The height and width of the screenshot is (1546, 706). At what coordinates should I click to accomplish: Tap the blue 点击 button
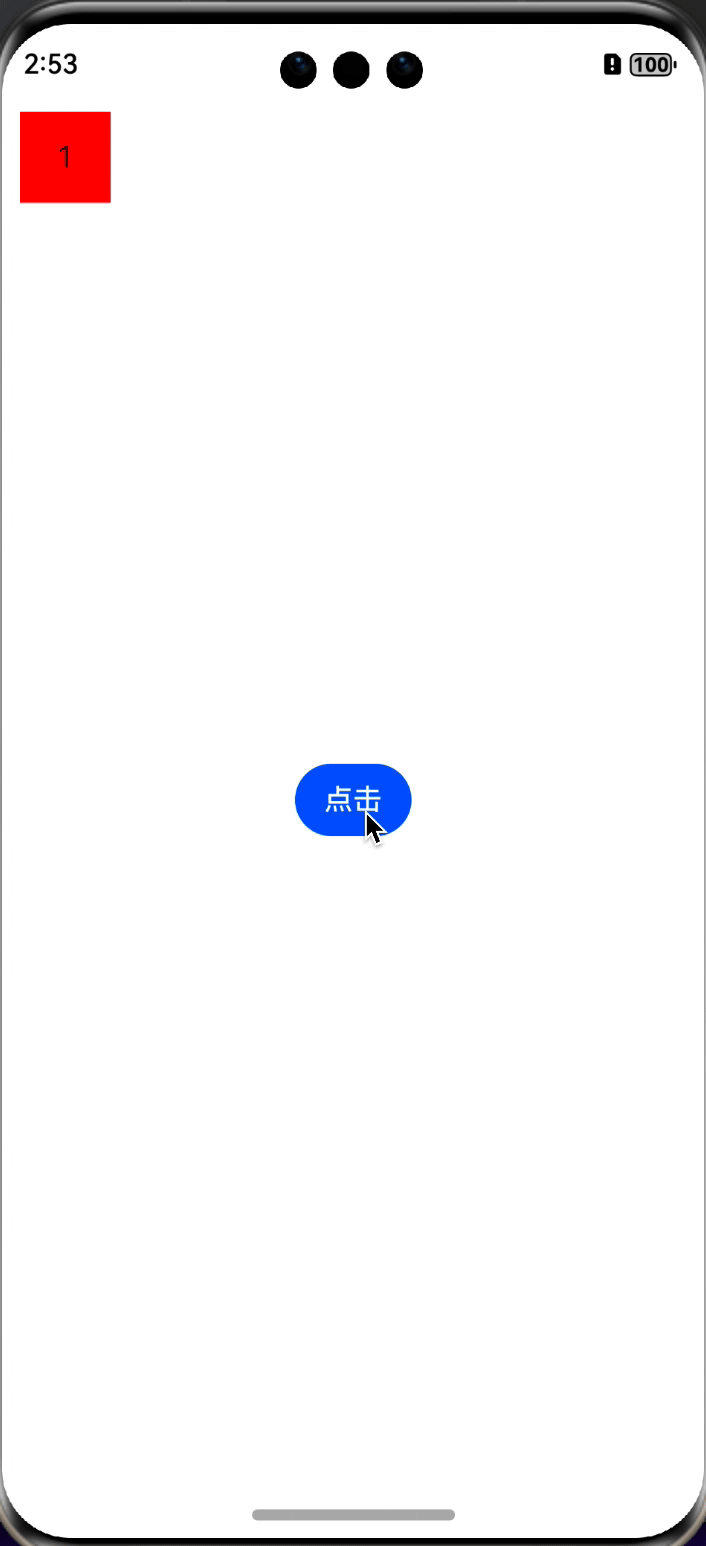tap(352, 799)
